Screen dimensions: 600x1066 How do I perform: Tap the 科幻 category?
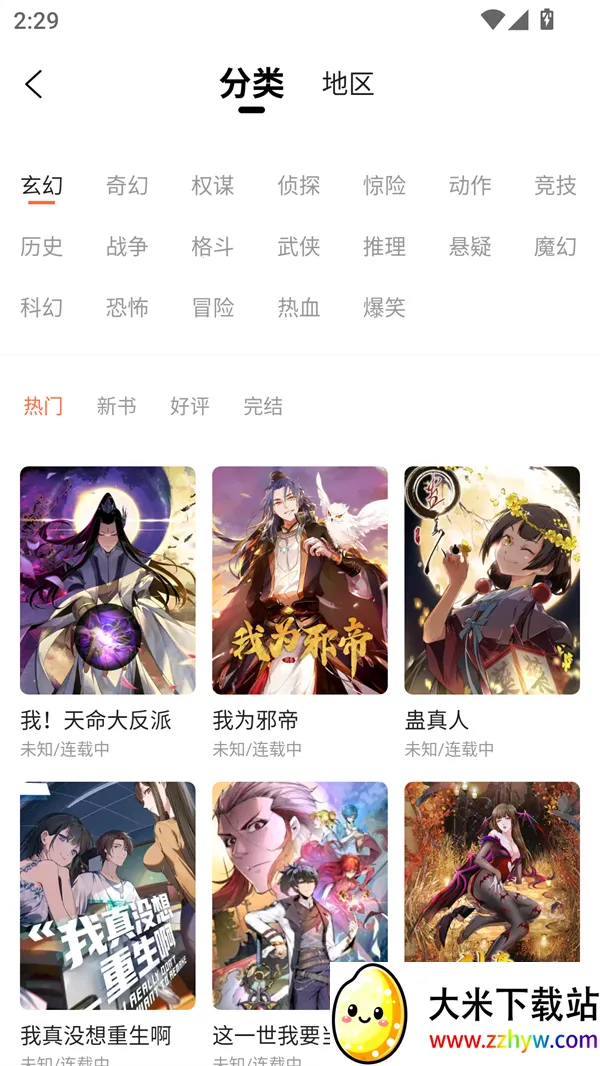click(41, 307)
